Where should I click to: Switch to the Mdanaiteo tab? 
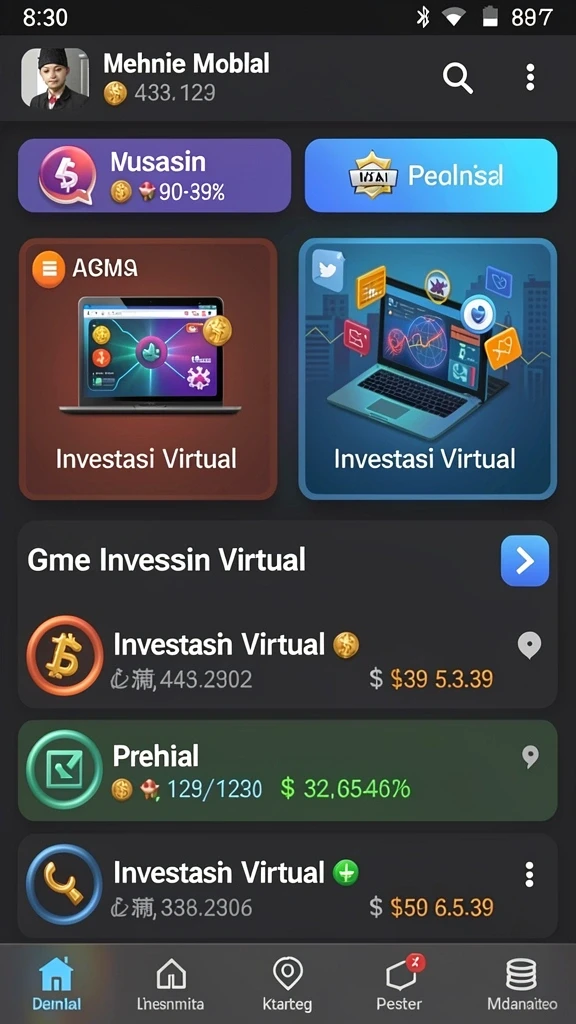[522, 984]
